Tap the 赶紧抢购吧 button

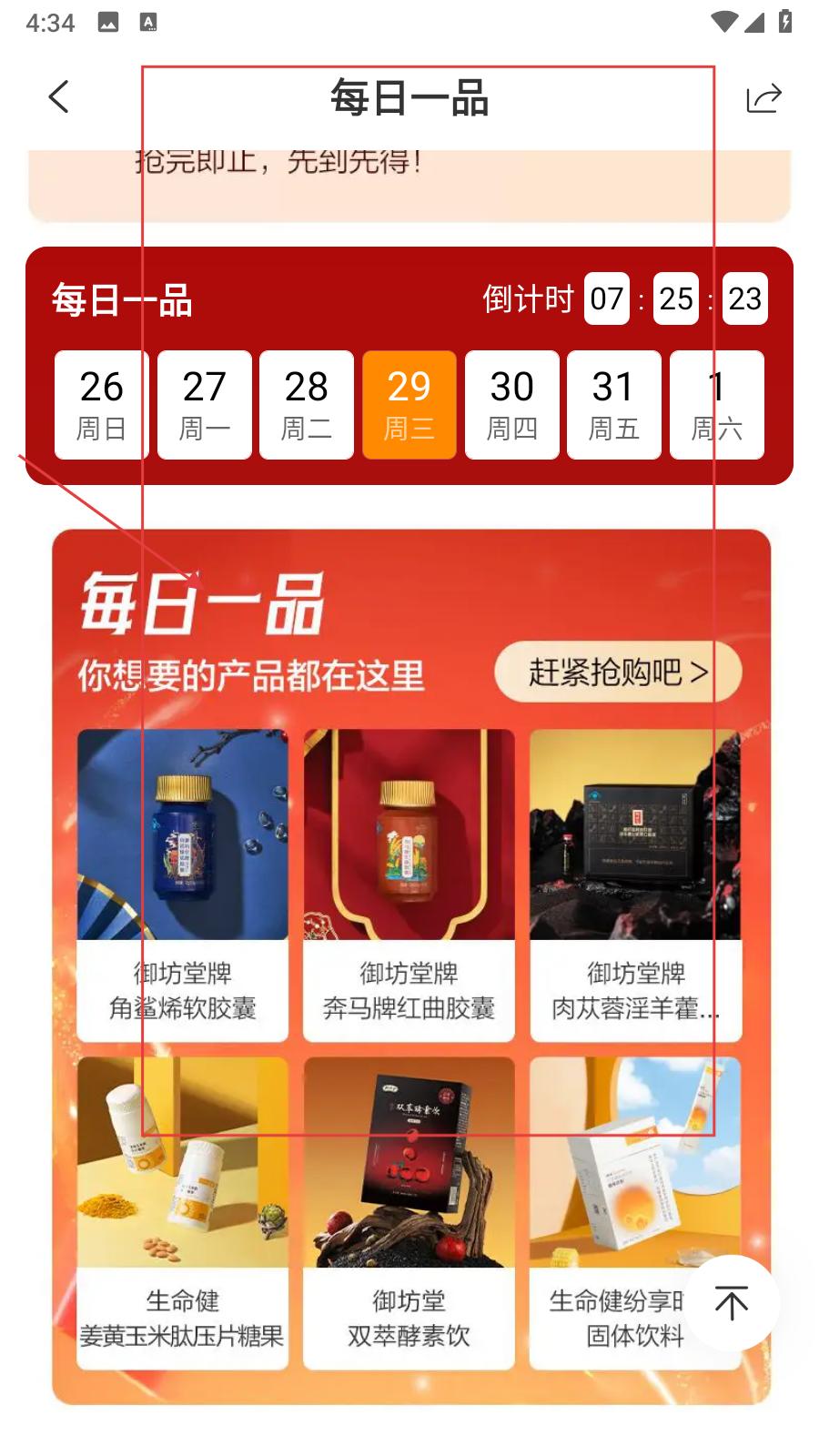(x=618, y=672)
